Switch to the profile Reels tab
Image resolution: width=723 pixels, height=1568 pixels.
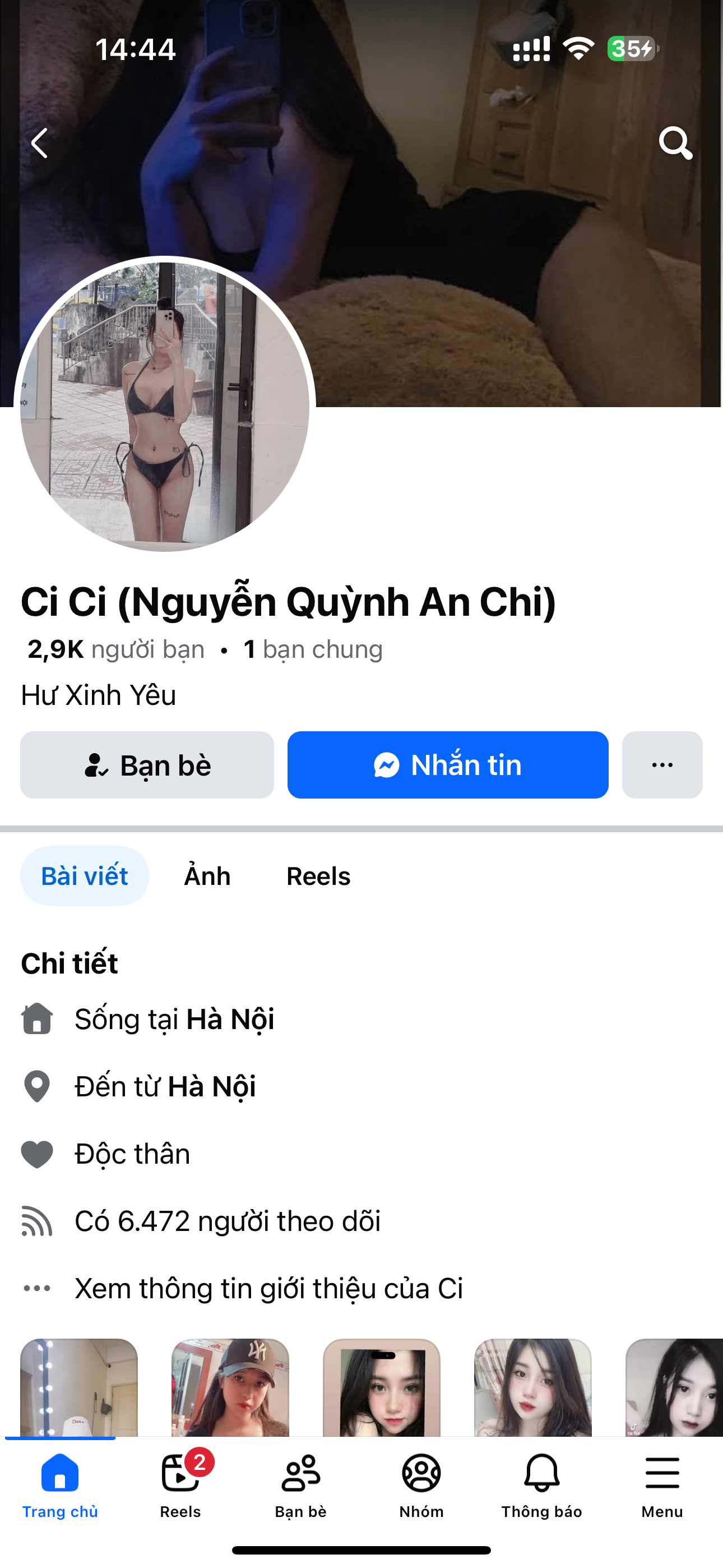[318, 877]
